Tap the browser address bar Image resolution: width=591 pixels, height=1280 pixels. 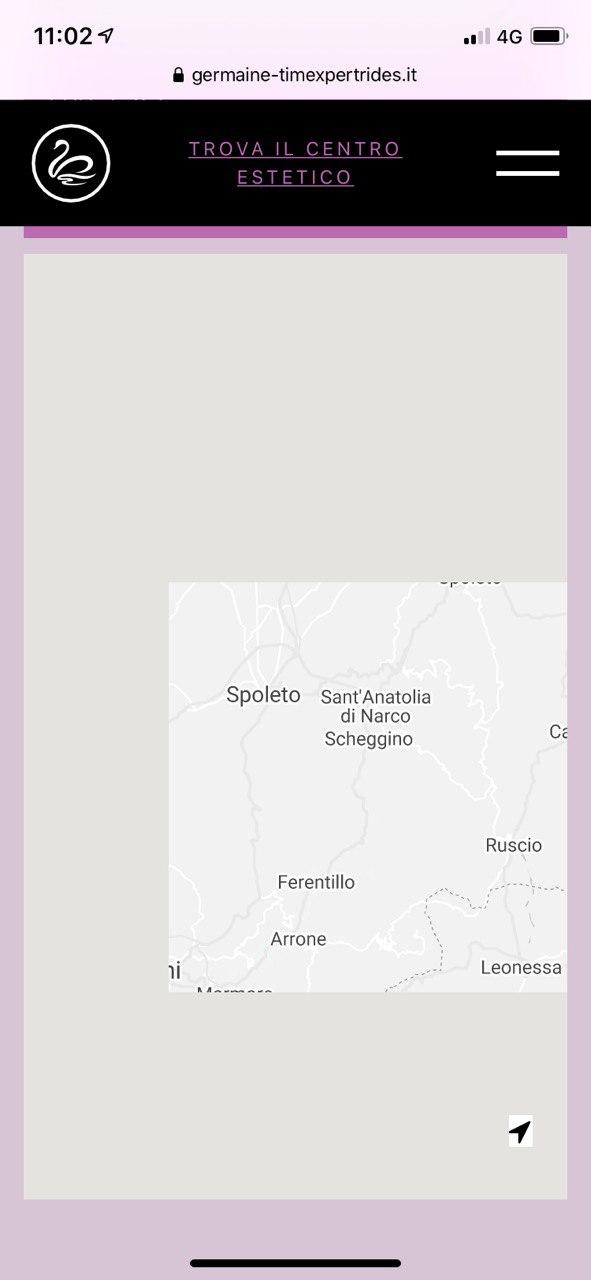(x=295, y=75)
